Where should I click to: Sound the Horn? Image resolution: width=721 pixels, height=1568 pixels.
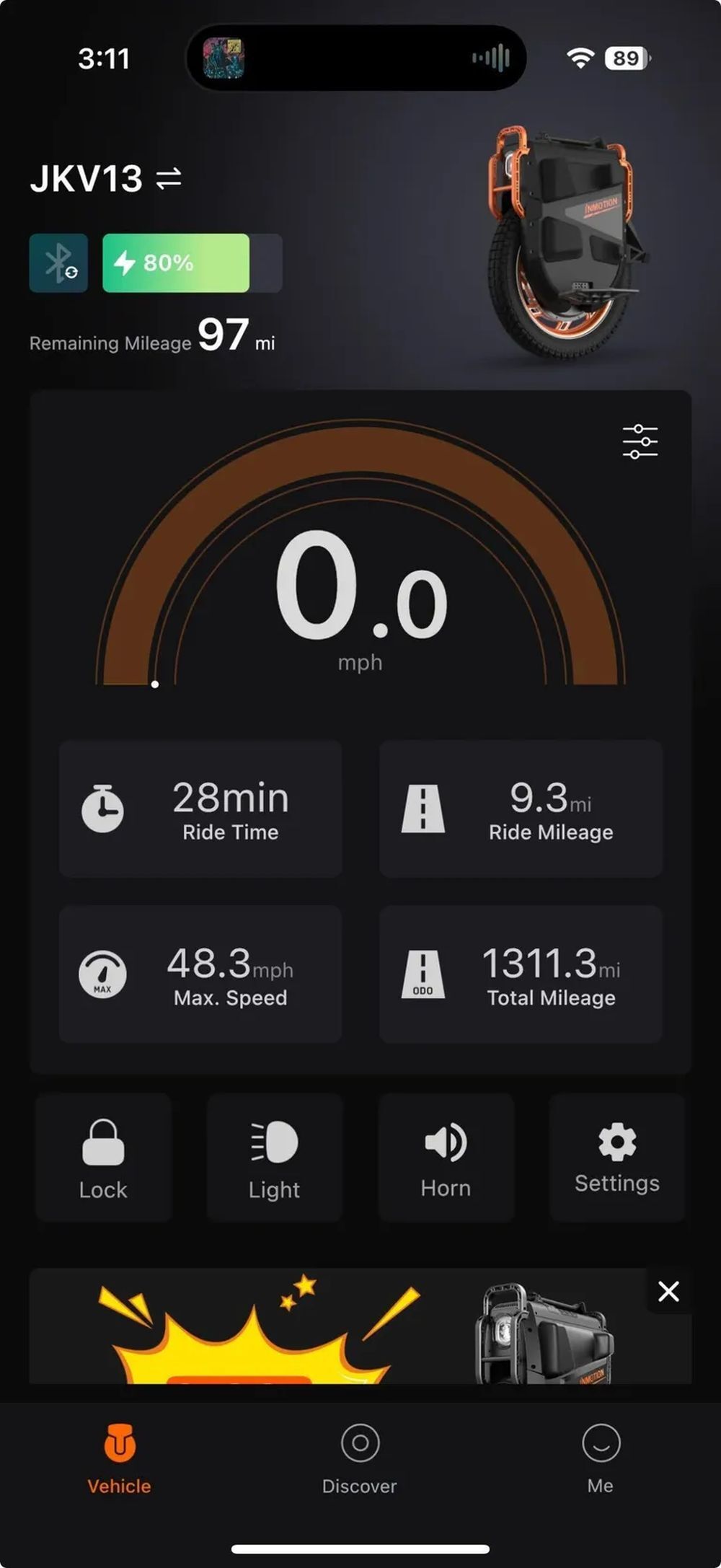click(446, 1158)
